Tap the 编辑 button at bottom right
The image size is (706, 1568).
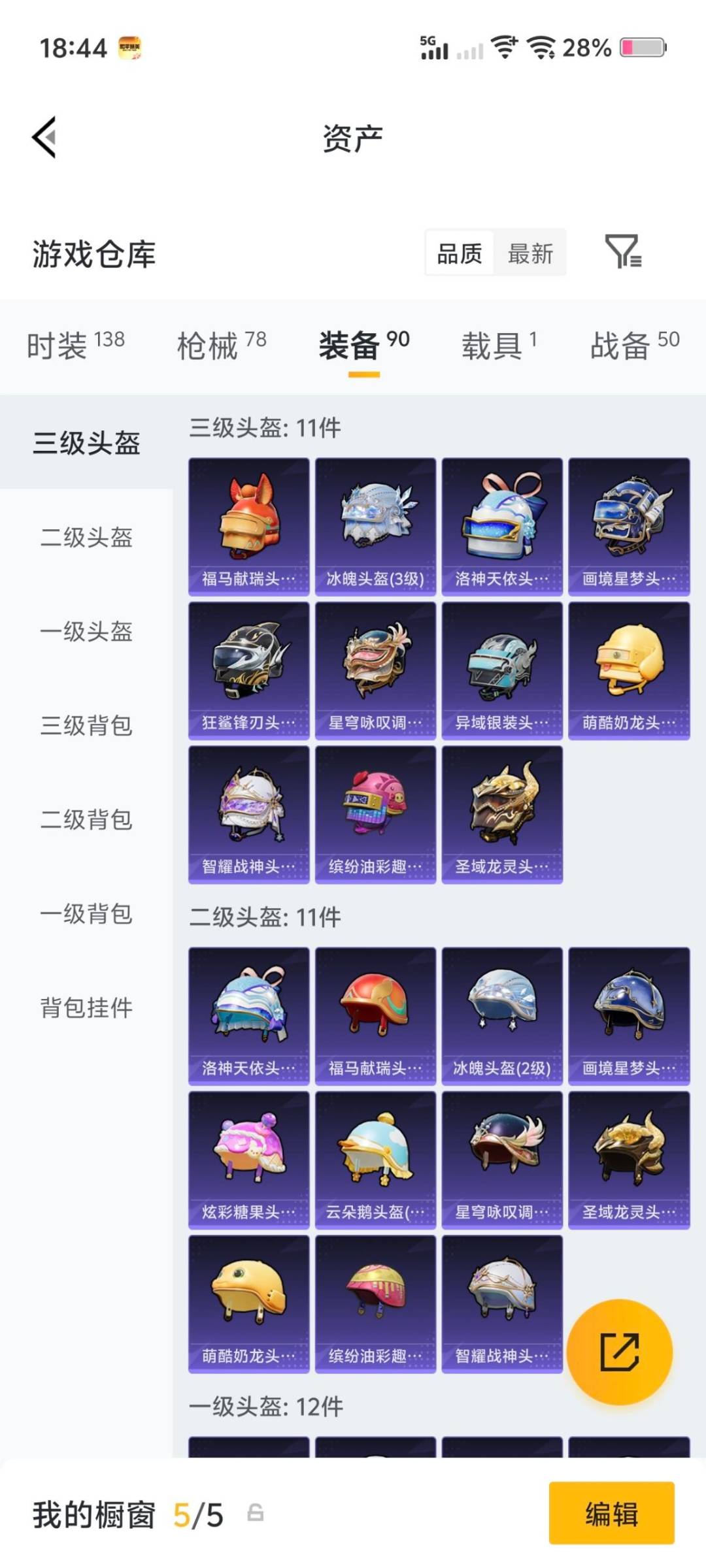point(611,1514)
